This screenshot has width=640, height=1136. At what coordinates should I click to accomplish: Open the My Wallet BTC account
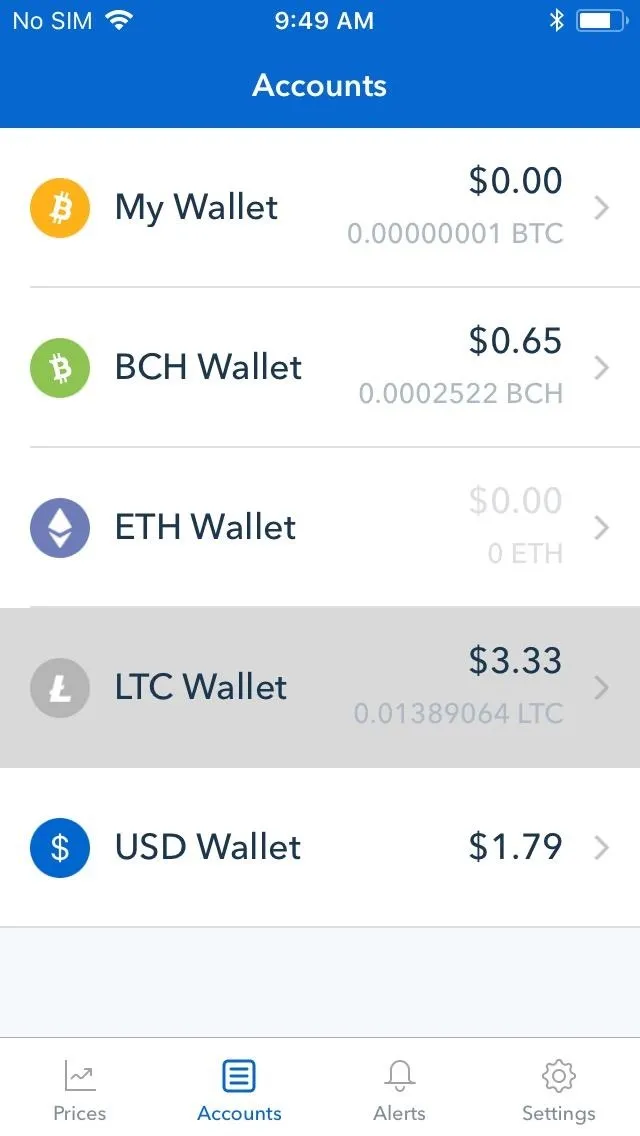320,208
